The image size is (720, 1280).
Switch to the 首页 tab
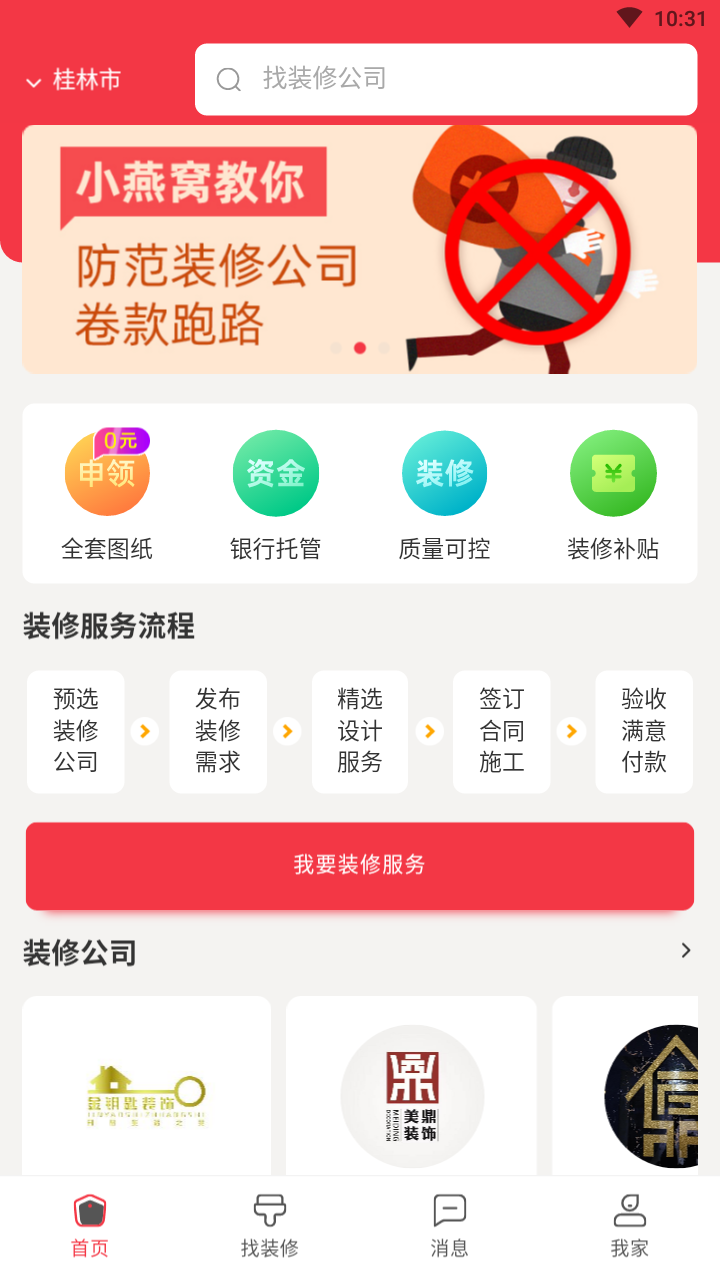[89, 1226]
